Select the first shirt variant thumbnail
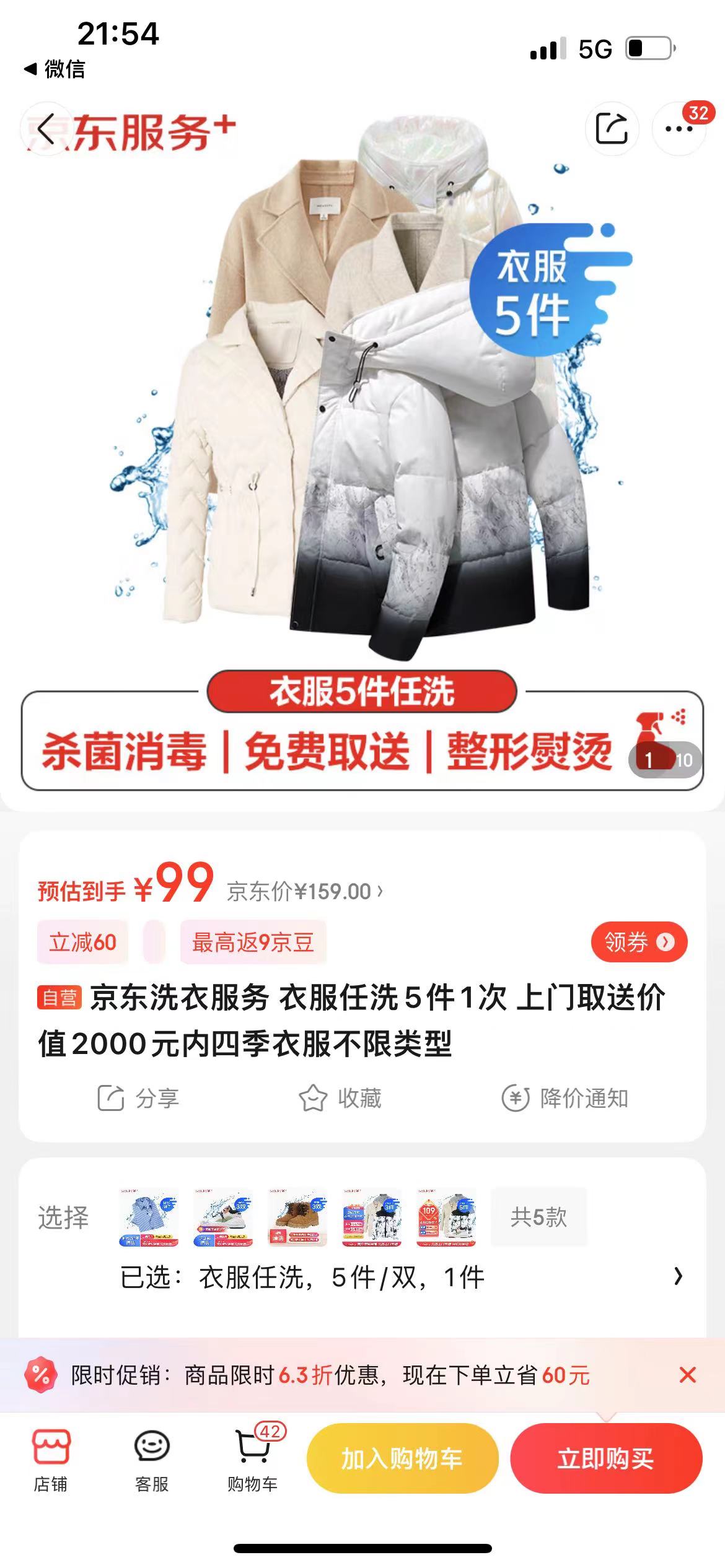 149,1217
